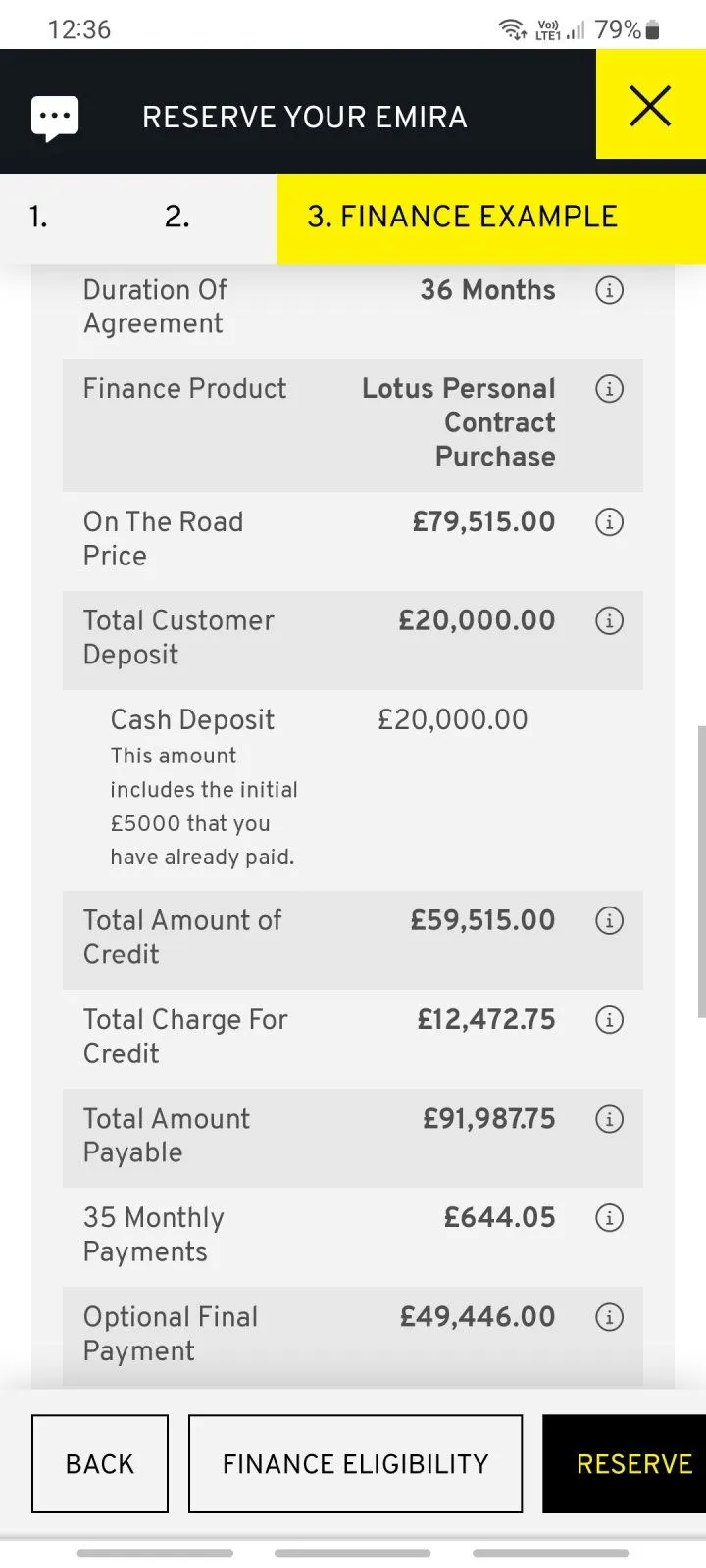Tap the Back button
Image resolution: width=706 pixels, height=1568 pixels.
tap(100, 1464)
